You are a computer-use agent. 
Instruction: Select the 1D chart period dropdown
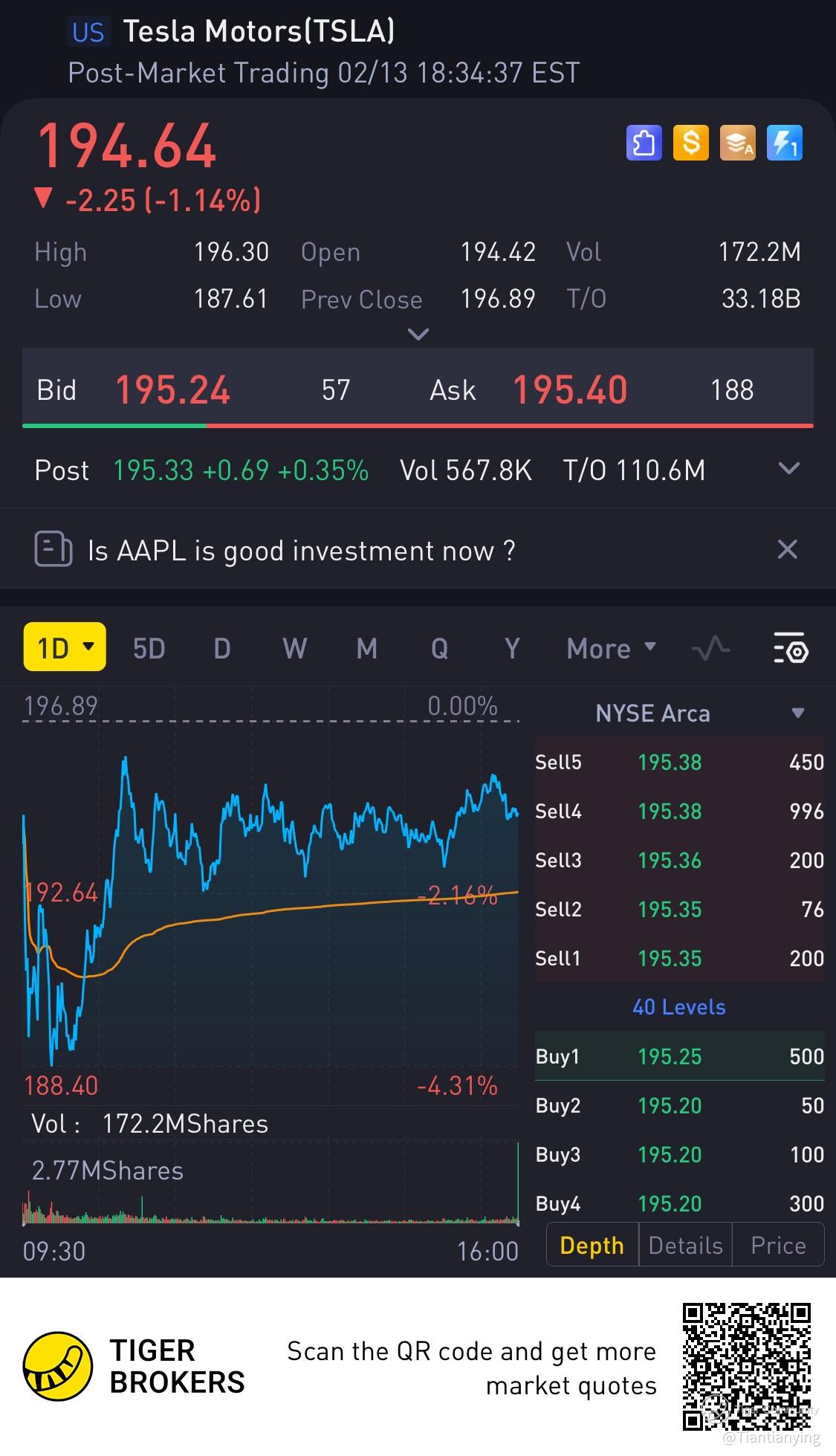pyautogui.click(x=65, y=647)
